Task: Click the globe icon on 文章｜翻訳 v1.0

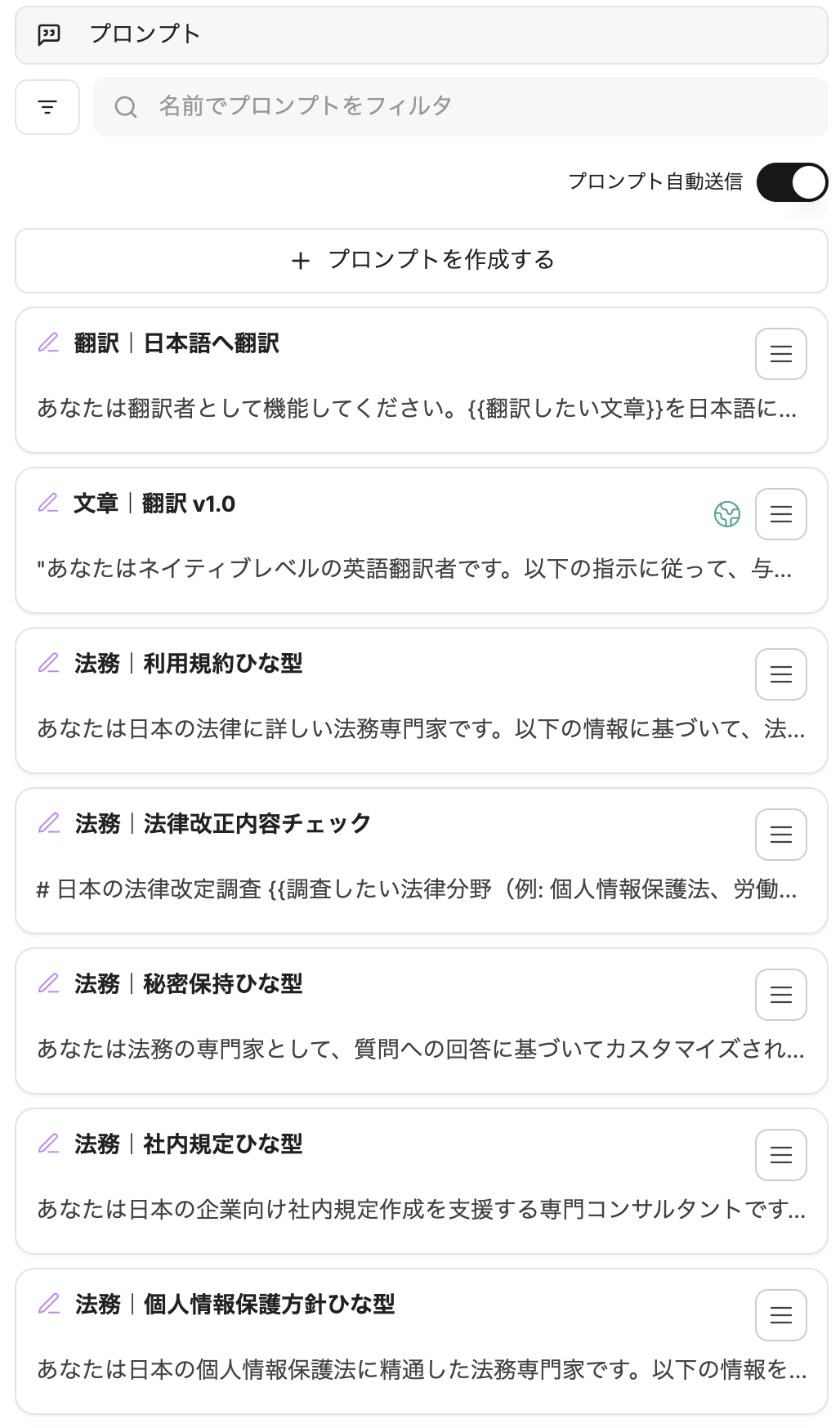Action: [x=726, y=514]
